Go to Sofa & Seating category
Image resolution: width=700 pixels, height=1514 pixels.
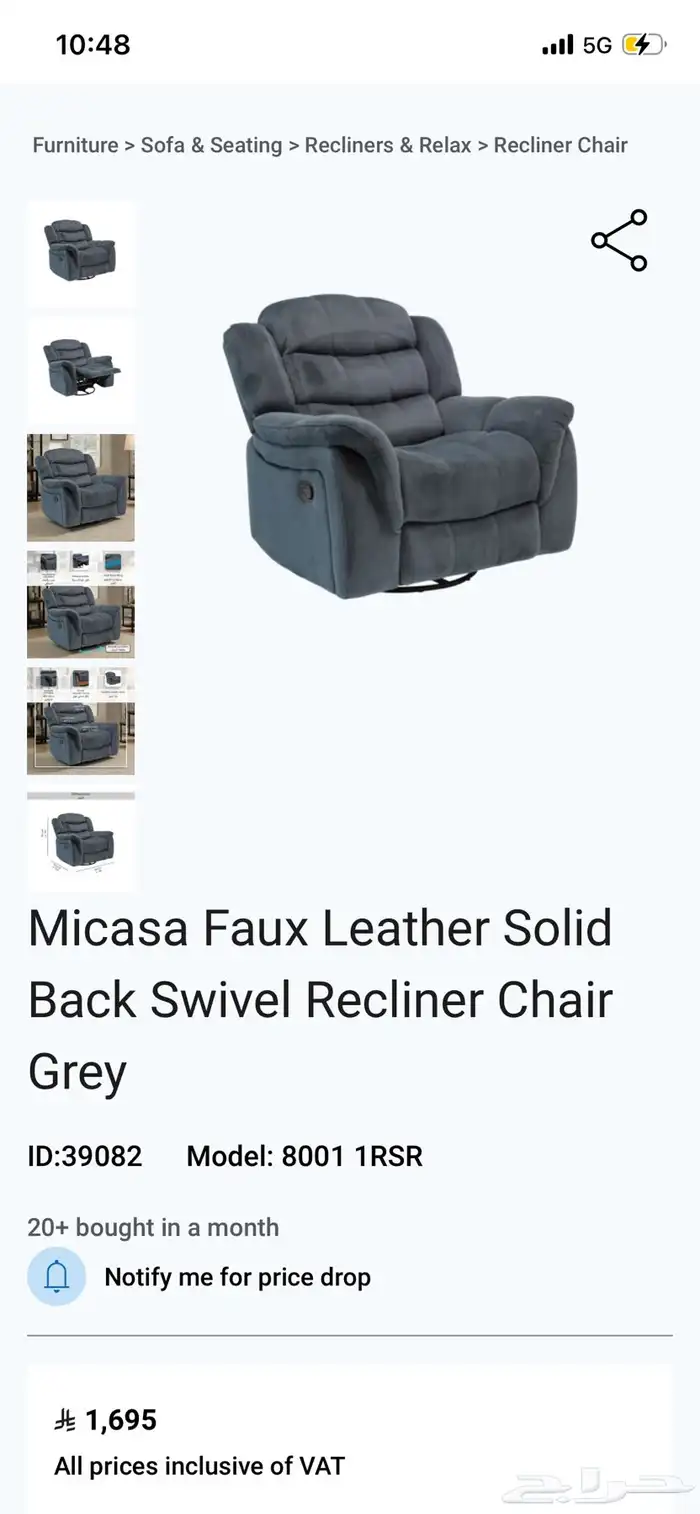pos(211,145)
